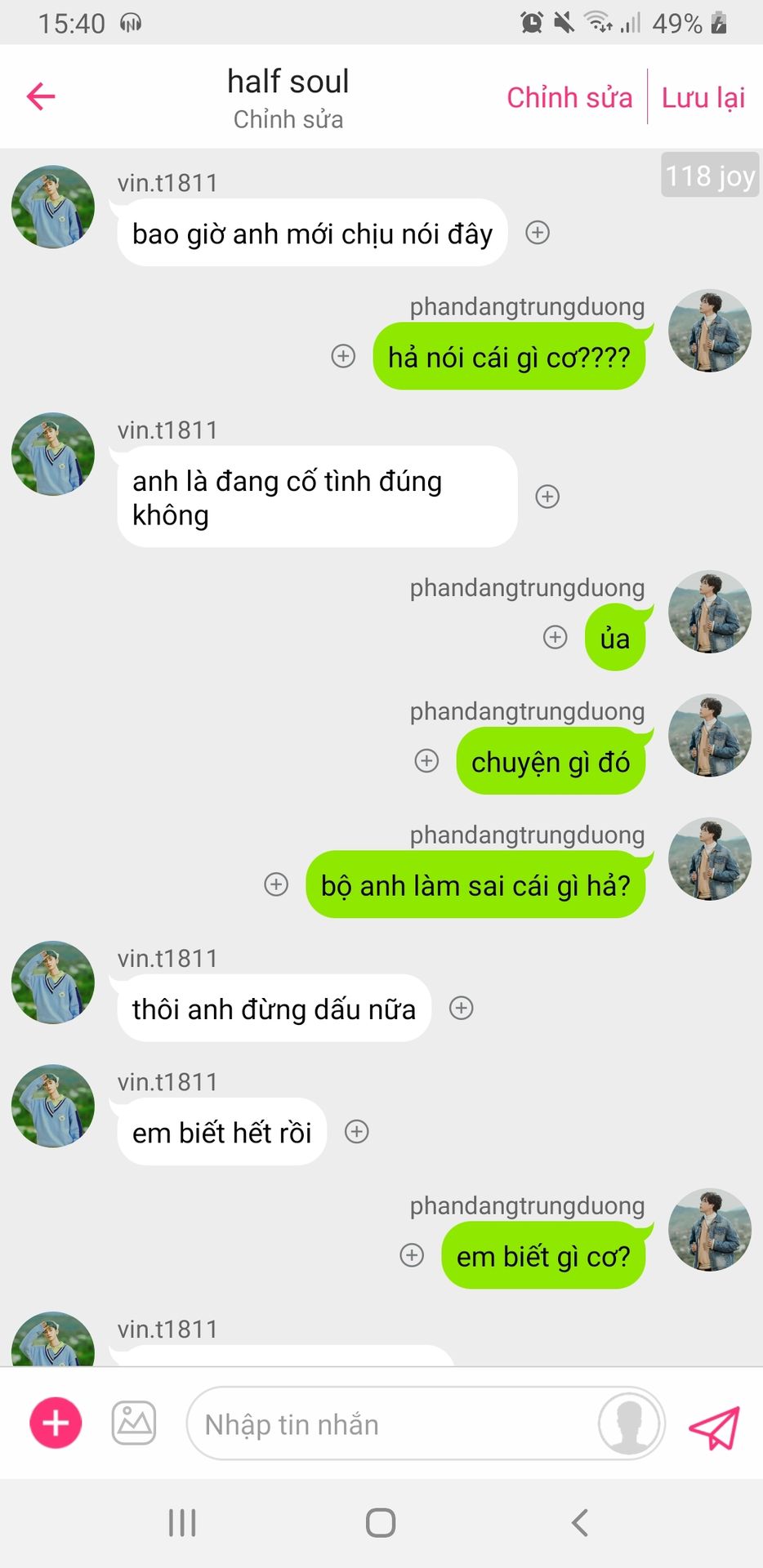763x1568 pixels.
Task: Tap Chỉnh sửa in the top bar
Action: pyautogui.click(x=569, y=97)
